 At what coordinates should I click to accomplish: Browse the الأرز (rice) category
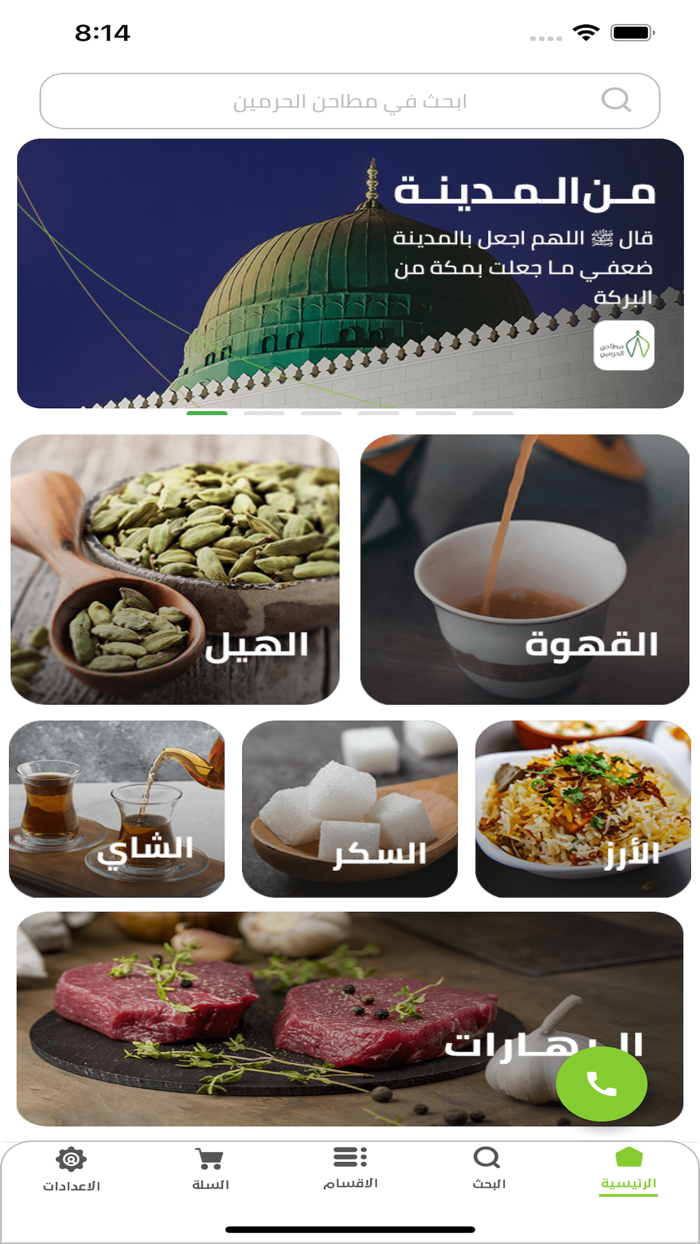click(583, 809)
